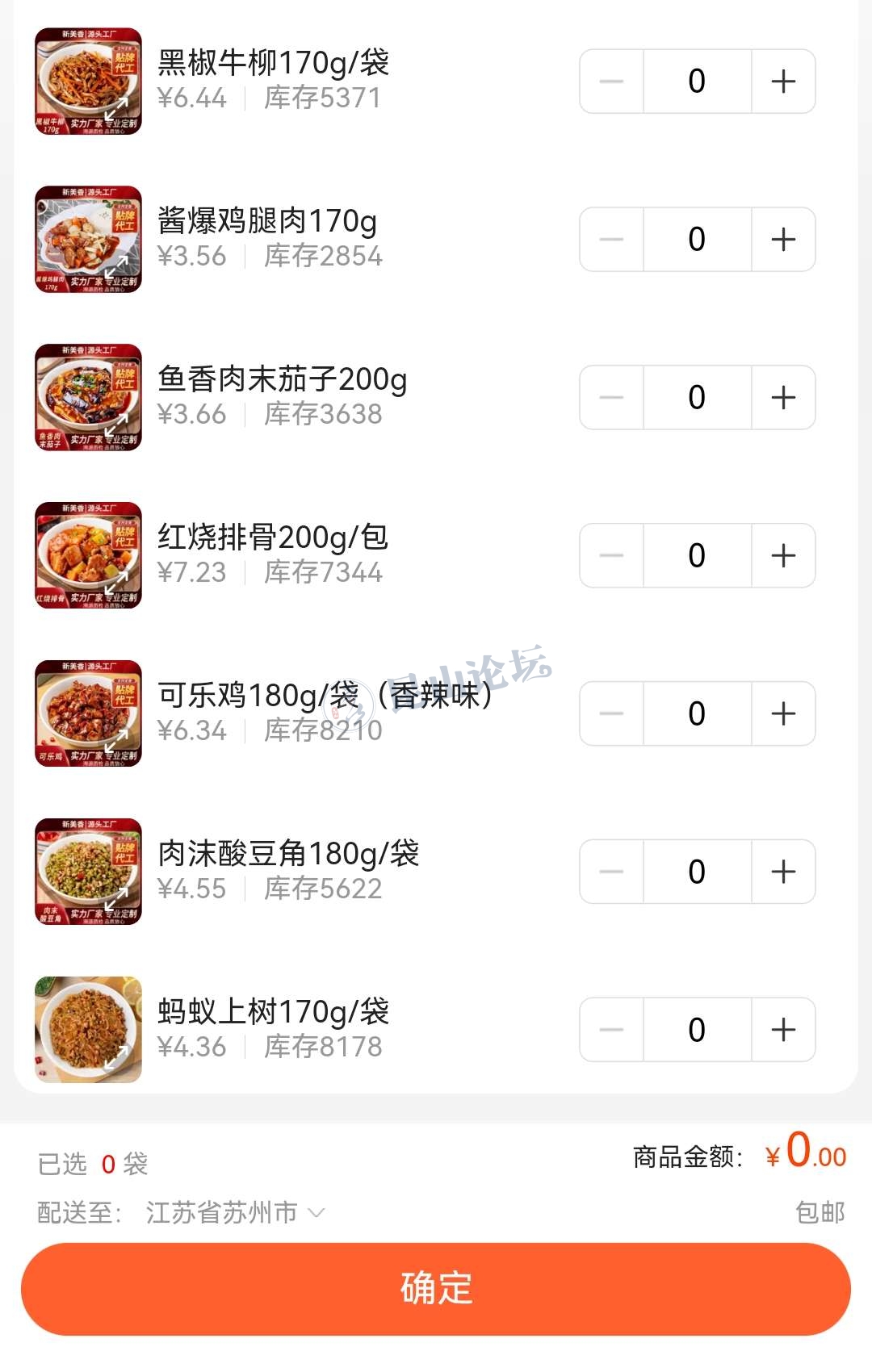The image size is (872, 1372).
Task: Add one 蚂蚁上树170g/袋
Action: (783, 1031)
